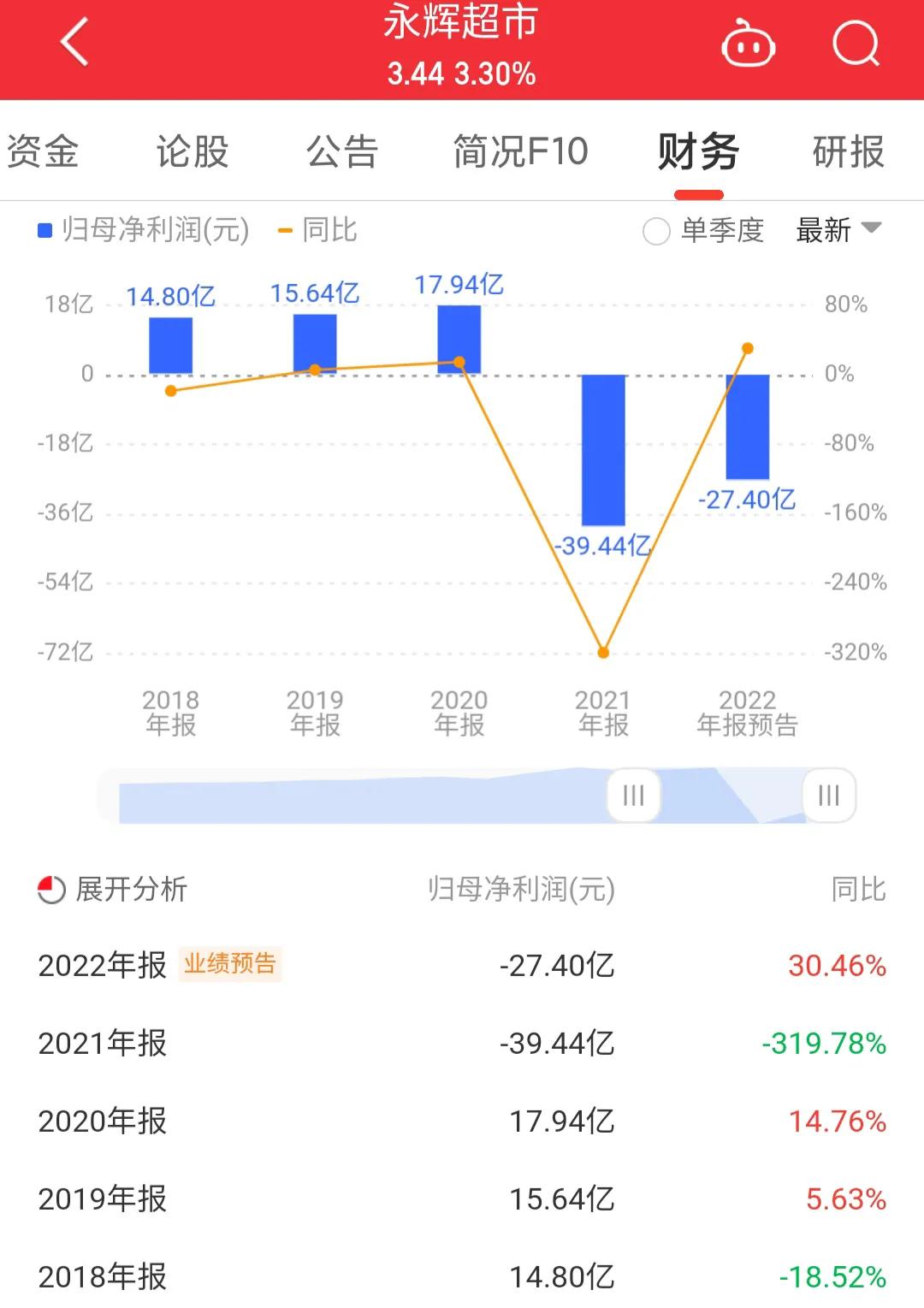This screenshot has width=924, height=1308.
Task: Click the 2021 negative bar in the chart
Action: point(604,449)
